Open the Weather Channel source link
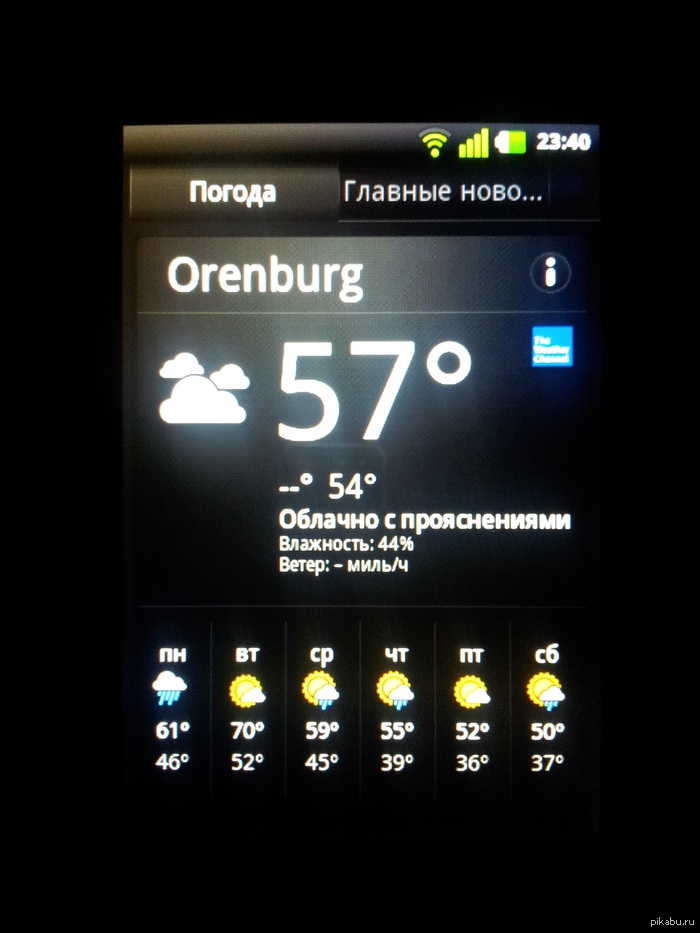Image resolution: width=700 pixels, height=933 pixels. pyautogui.click(x=552, y=346)
